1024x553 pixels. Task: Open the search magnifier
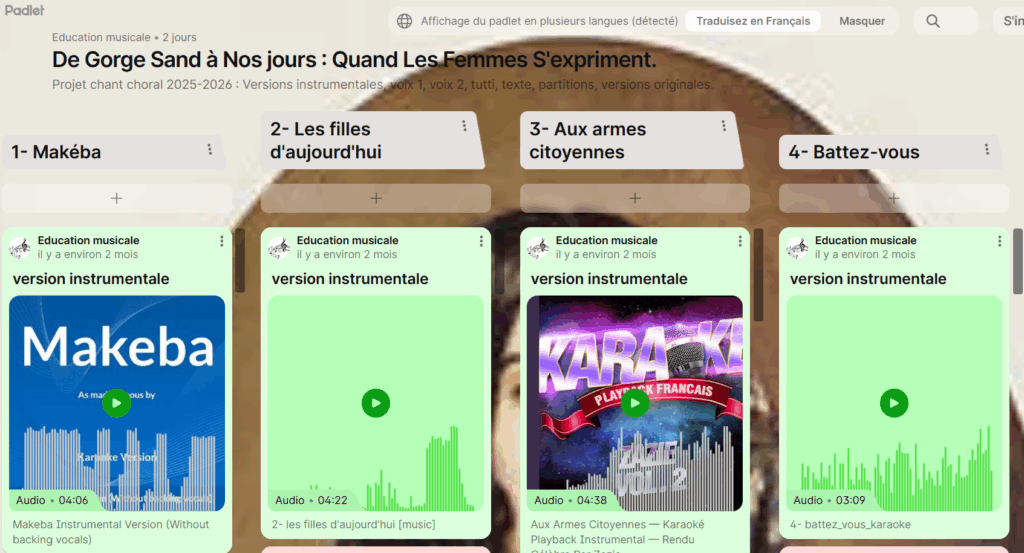point(933,21)
